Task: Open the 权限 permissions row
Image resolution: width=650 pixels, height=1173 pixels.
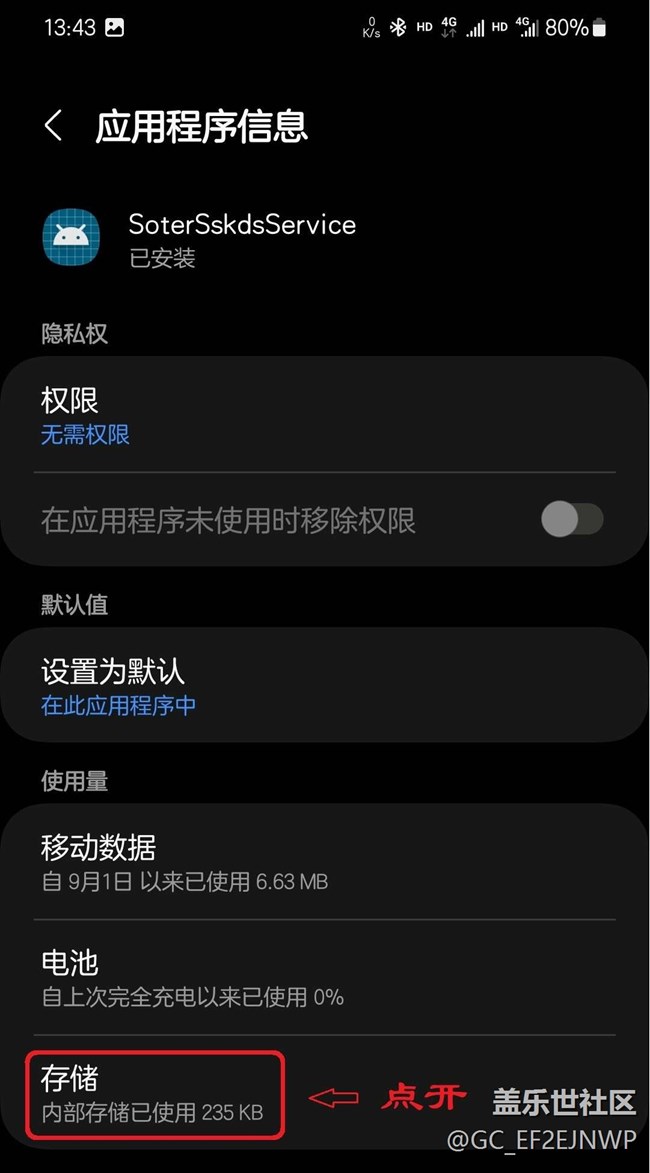Action: click(325, 416)
